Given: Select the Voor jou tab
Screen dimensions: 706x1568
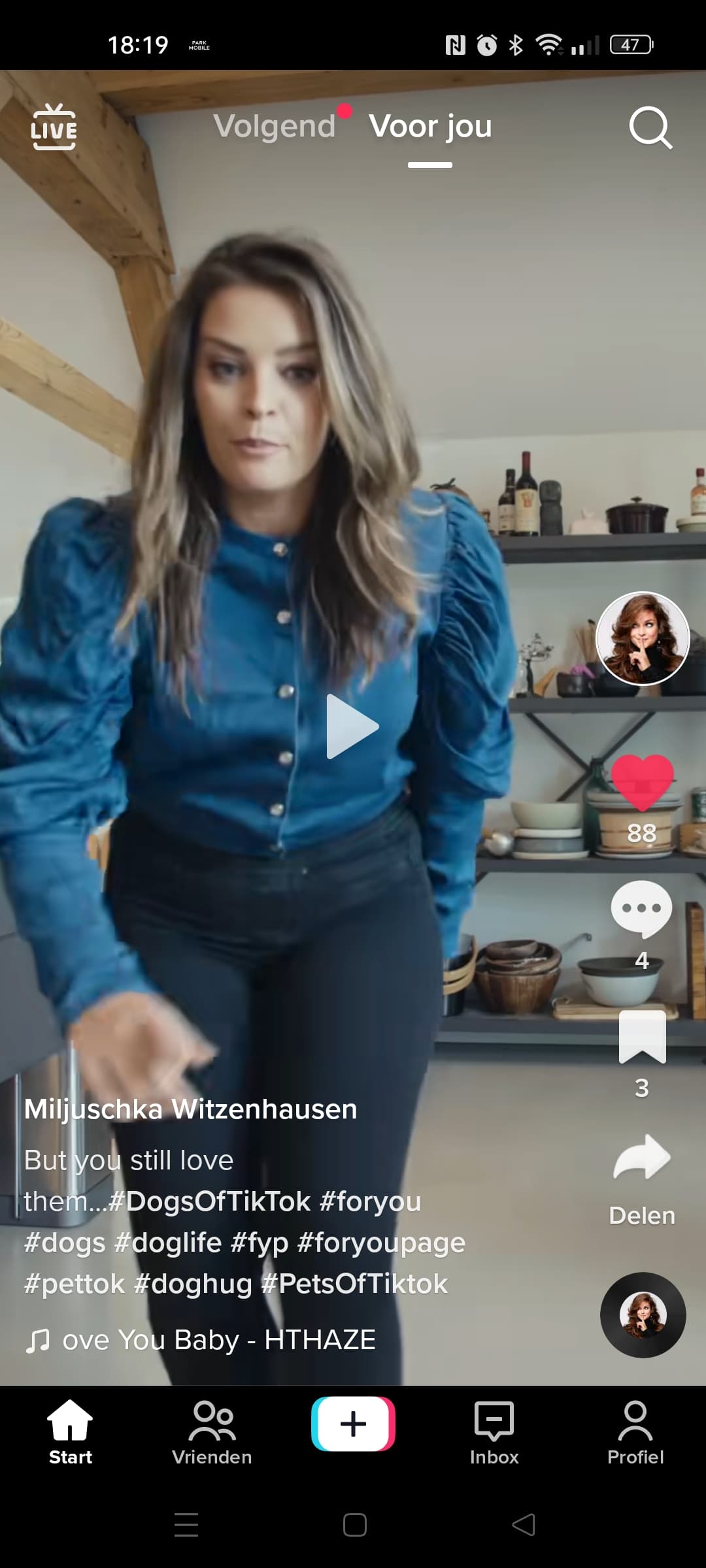Looking at the screenshot, I should [x=430, y=126].
